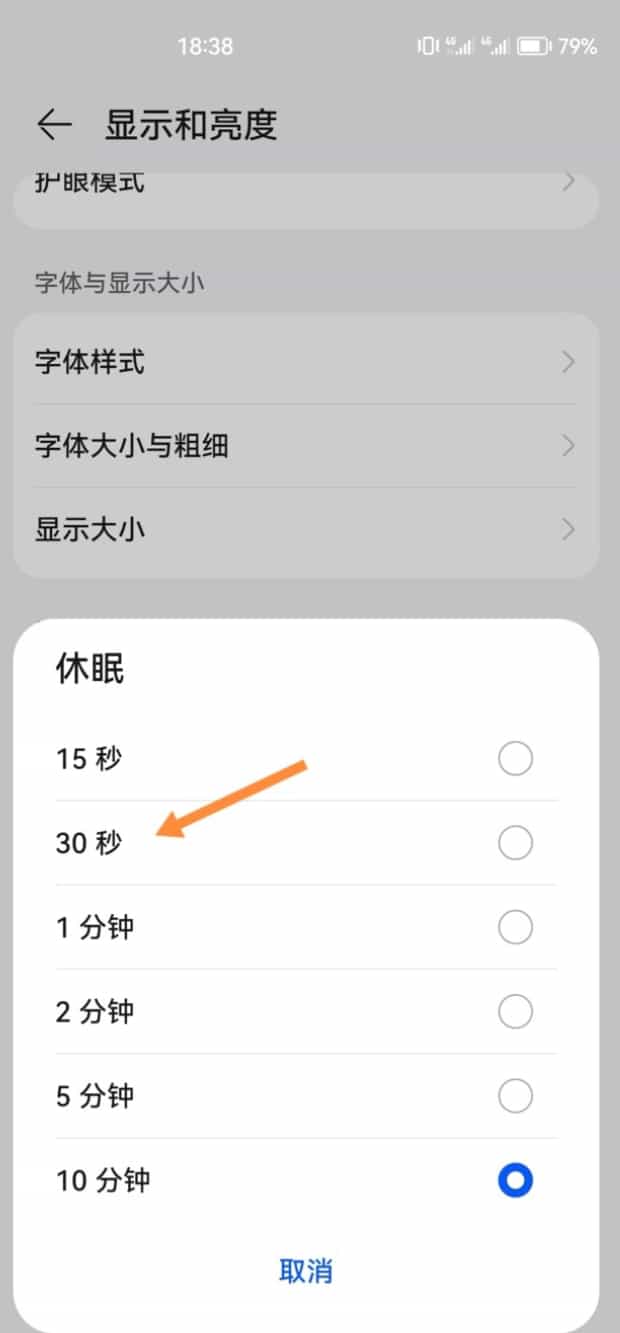Image resolution: width=620 pixels, height=1333 pixels.
Task: Cancel the dialog with 取消
Action: (x=306, y=1271)
